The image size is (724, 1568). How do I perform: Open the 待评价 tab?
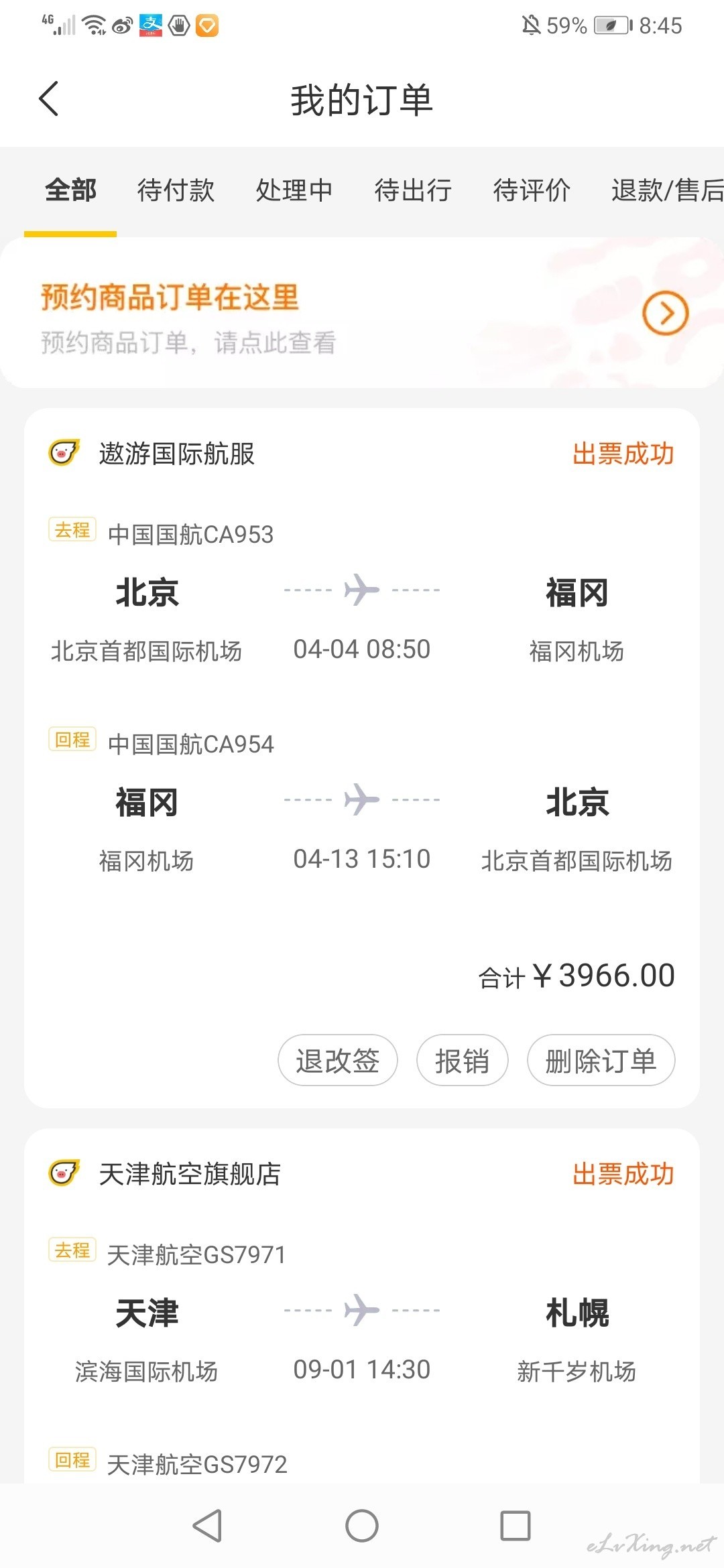[x=532, y=190]
